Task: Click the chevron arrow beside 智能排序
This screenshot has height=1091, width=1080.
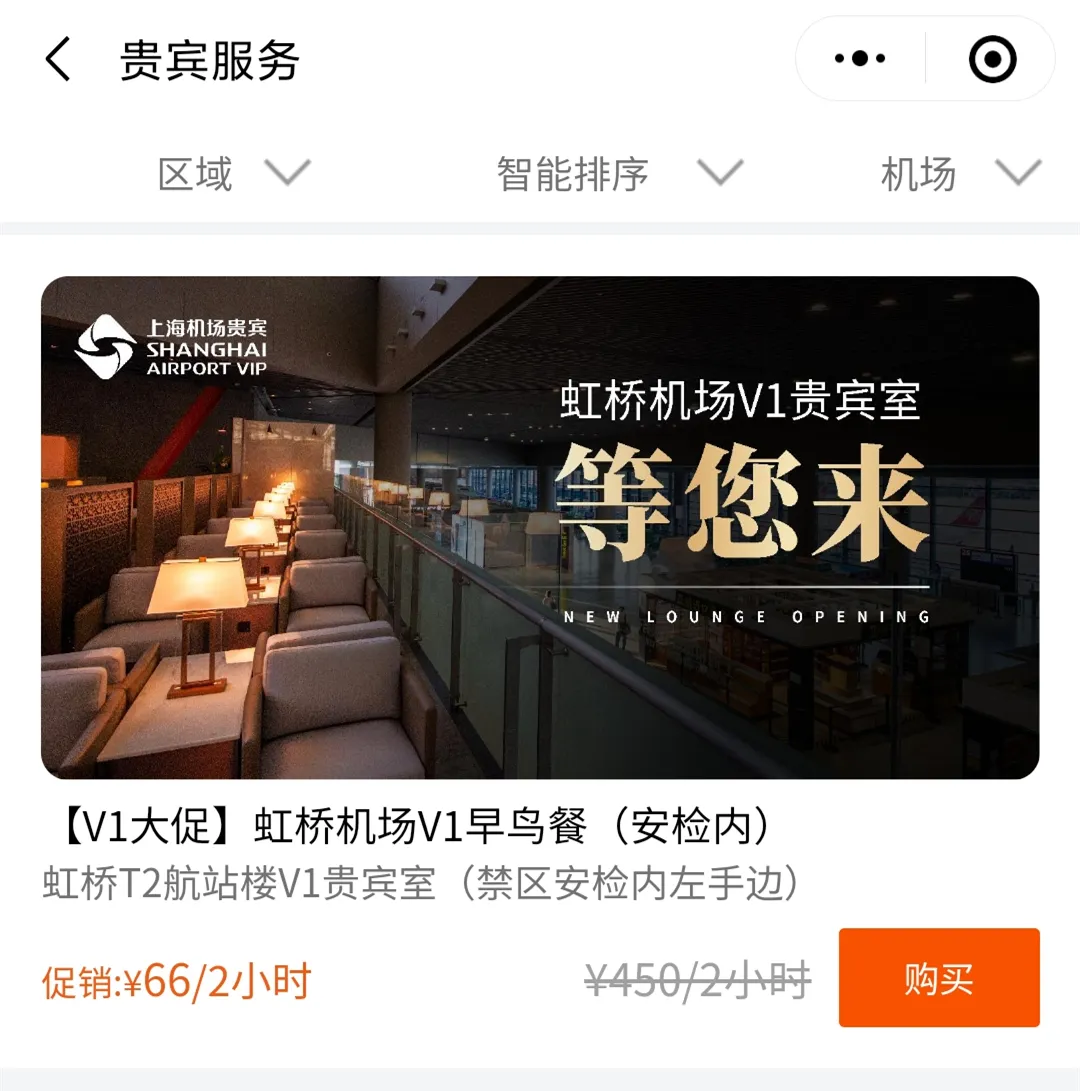Action: pos(719,174)
